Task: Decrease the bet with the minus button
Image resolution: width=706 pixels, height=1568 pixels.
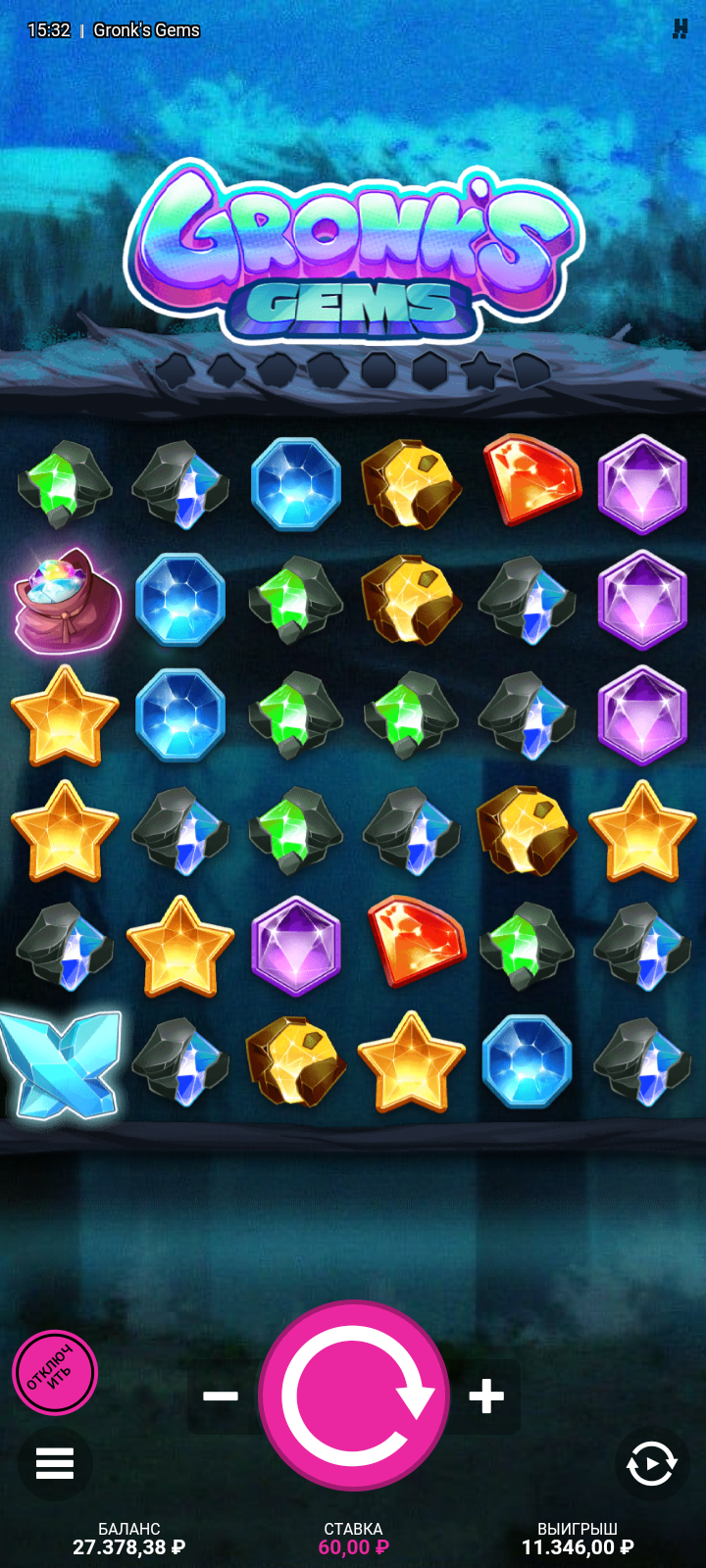Action: pos(221,1396)
